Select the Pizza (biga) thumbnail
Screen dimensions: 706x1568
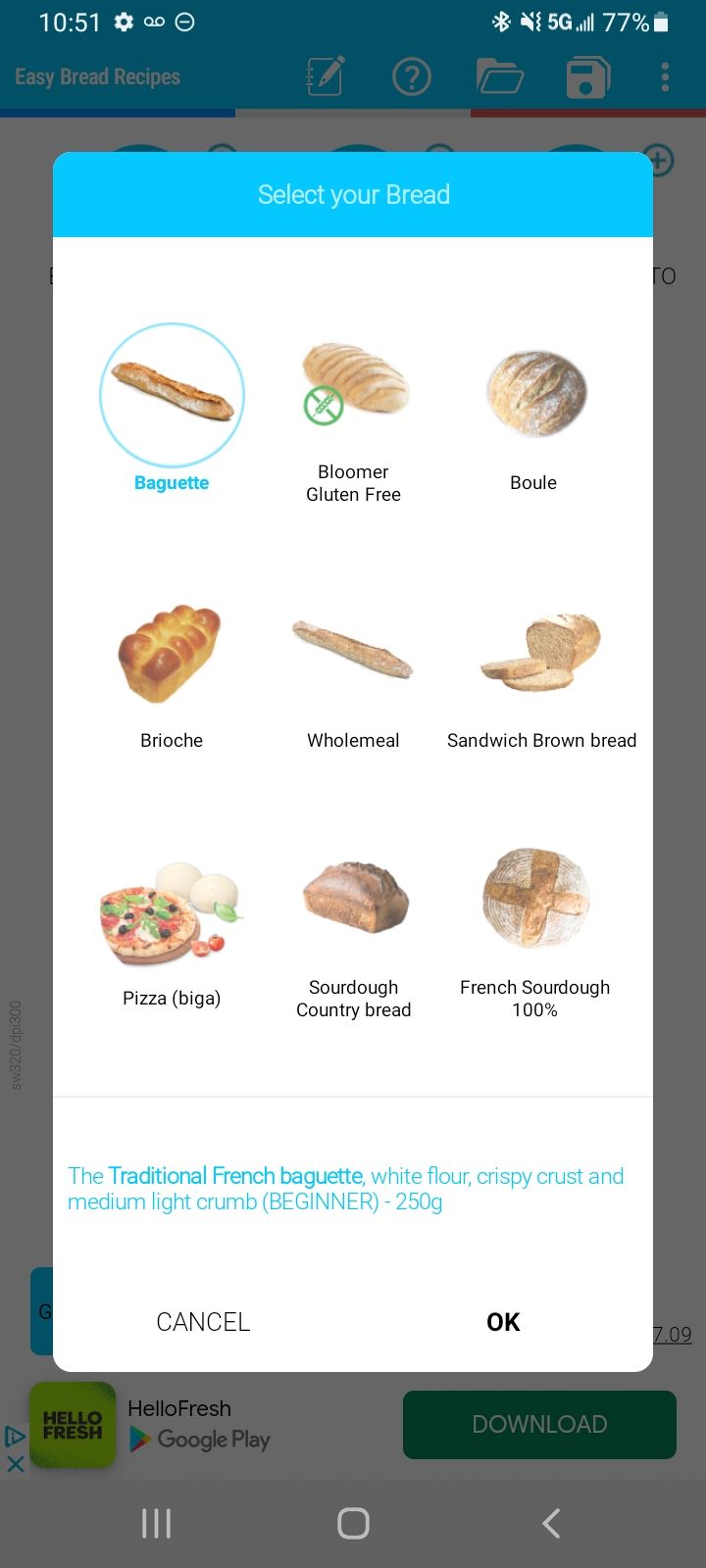(171, 911)
